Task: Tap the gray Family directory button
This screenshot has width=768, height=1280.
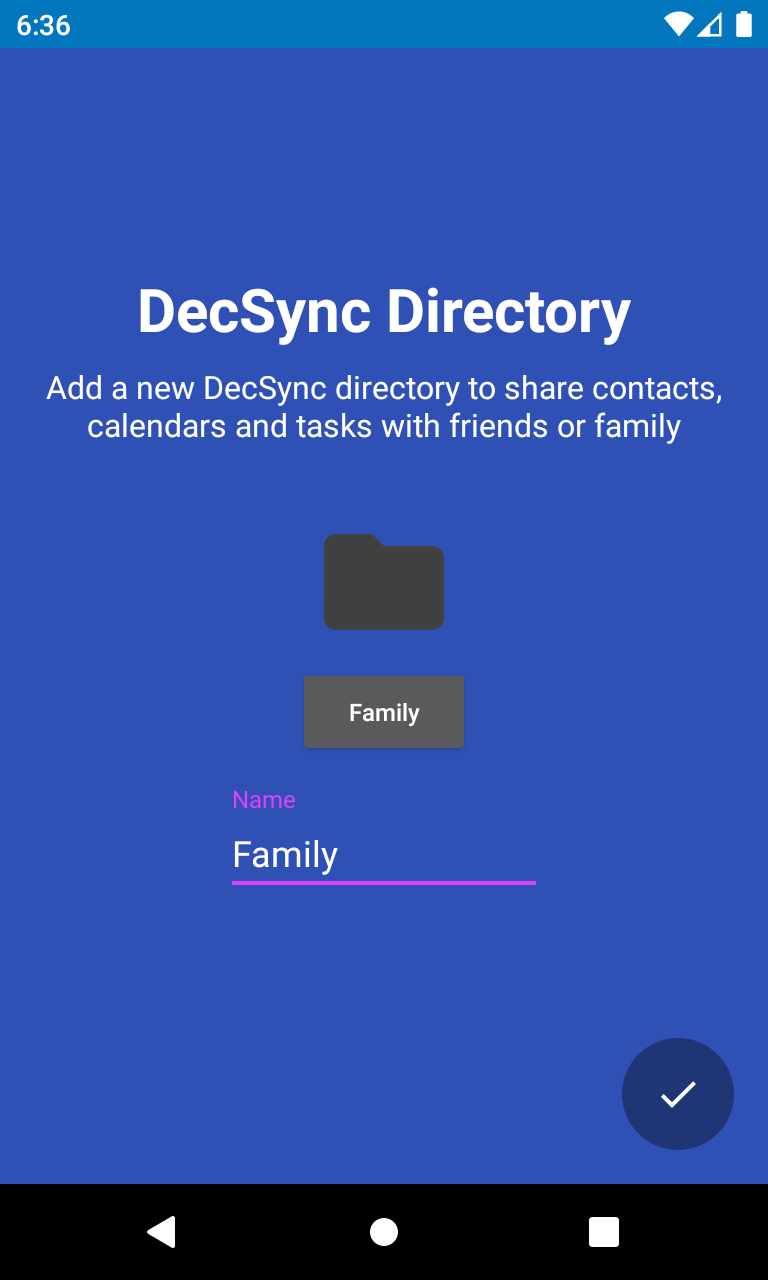Action: click(x=384, y=712)
